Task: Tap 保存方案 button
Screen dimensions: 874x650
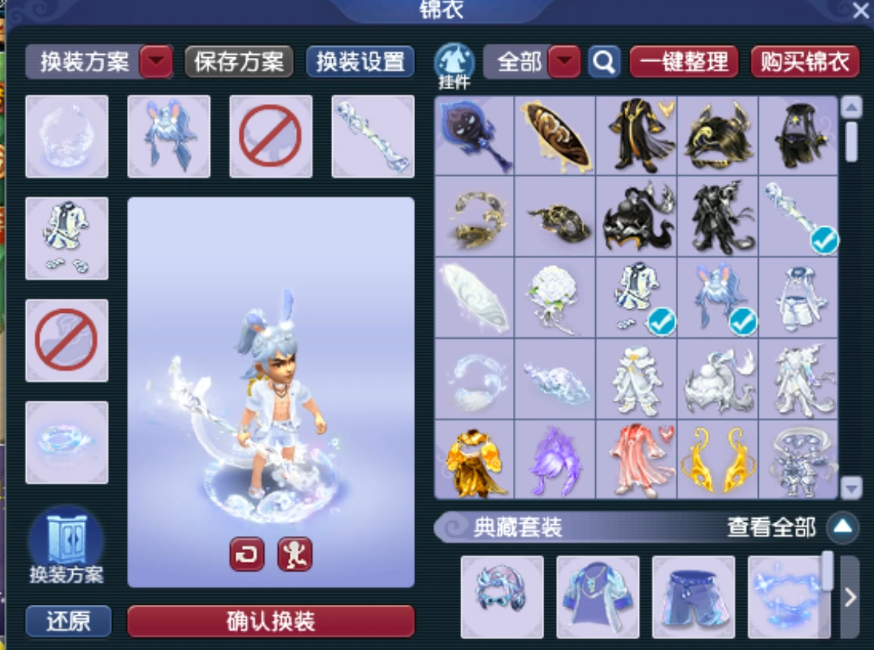Action: click(x=239, y=62)
